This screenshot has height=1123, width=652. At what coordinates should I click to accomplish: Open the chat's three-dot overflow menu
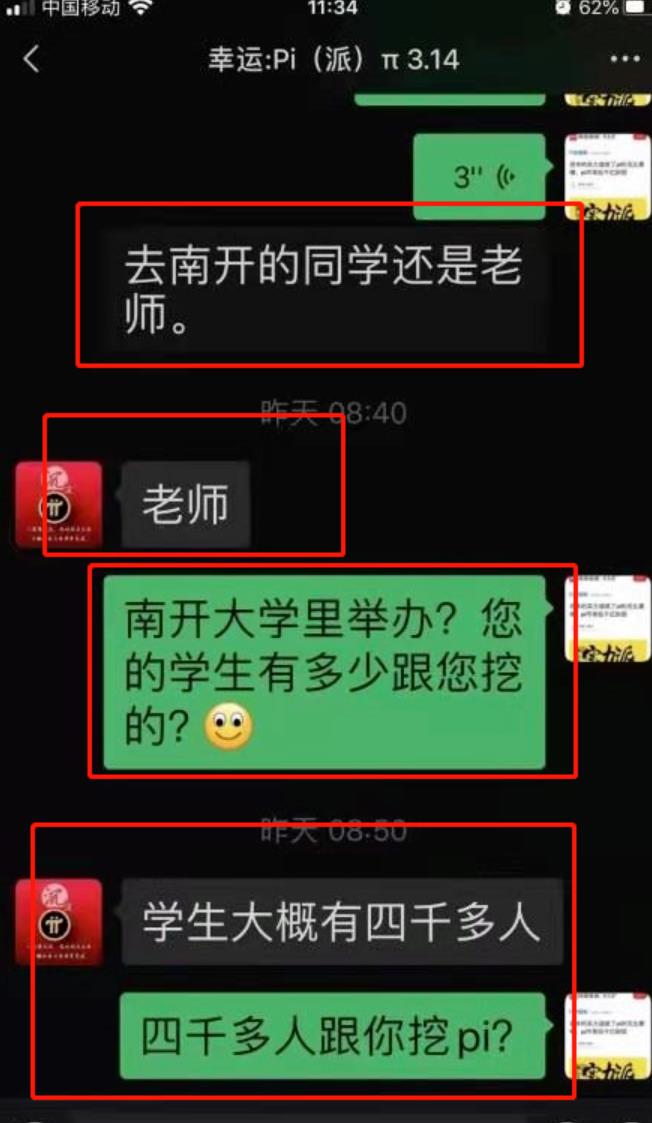624,59
